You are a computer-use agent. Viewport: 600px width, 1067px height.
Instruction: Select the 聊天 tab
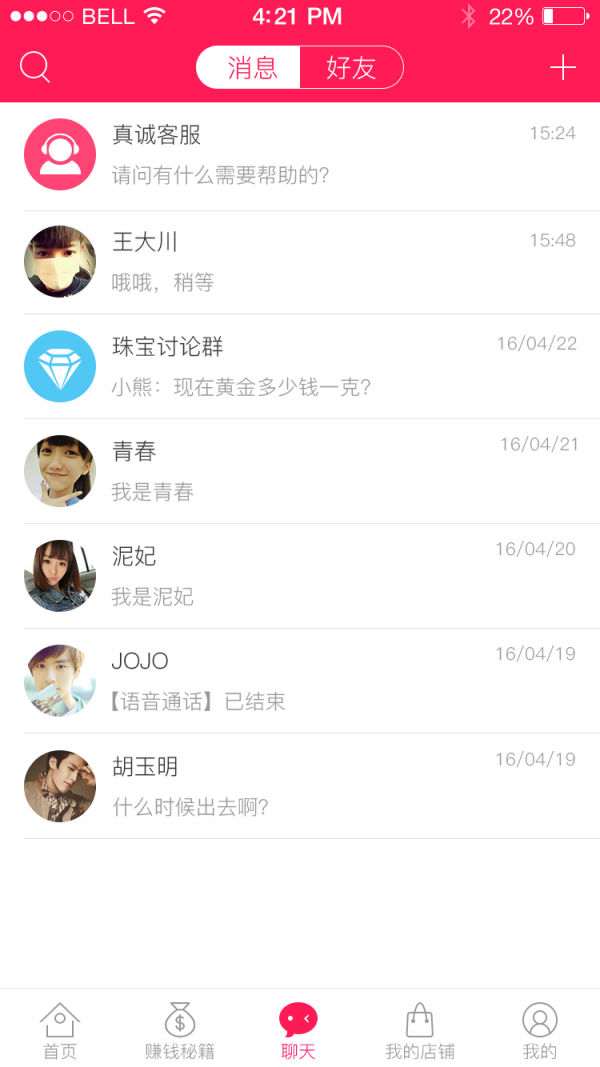point(298,1030)
